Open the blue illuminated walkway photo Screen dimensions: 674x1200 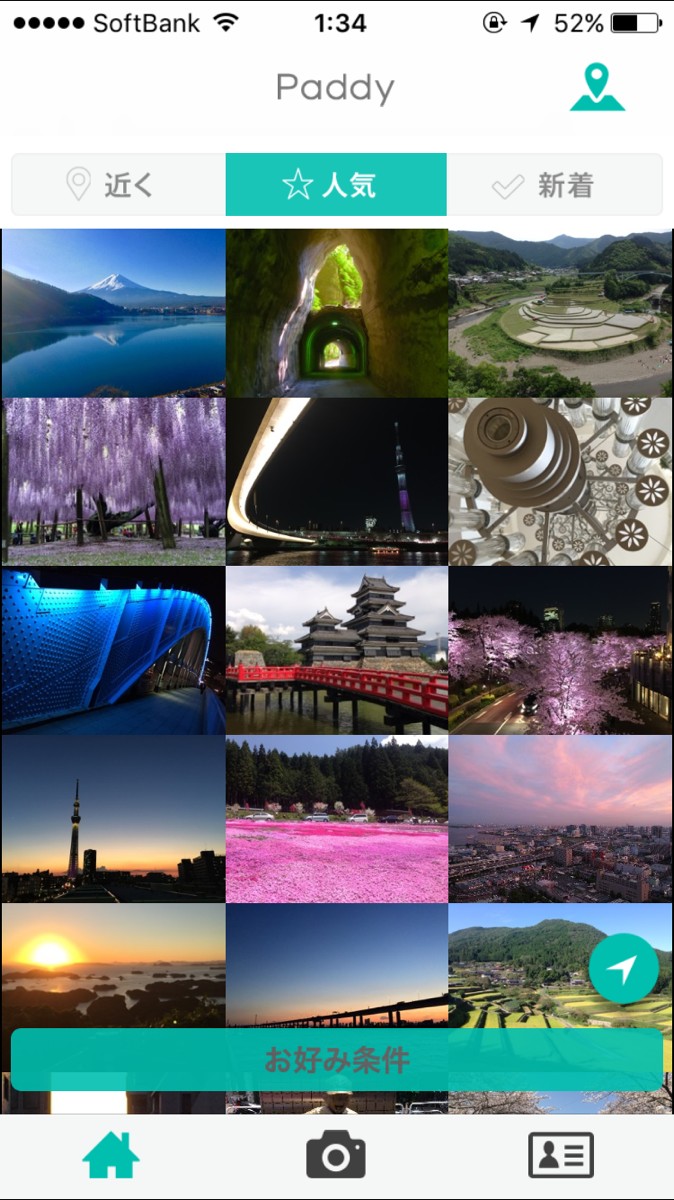click(114, 651)
